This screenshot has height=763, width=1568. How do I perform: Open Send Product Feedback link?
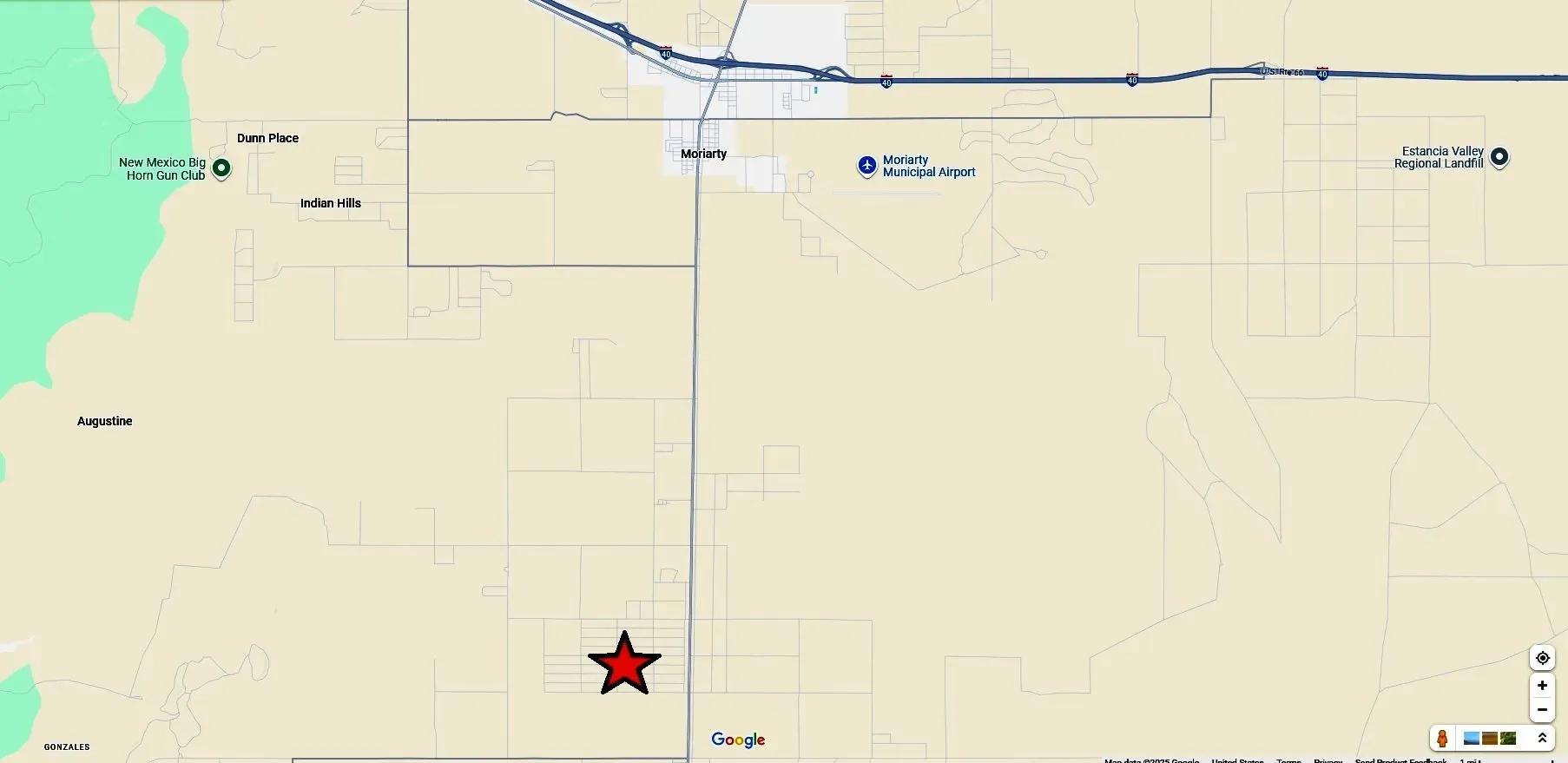tap(1400, 760)
